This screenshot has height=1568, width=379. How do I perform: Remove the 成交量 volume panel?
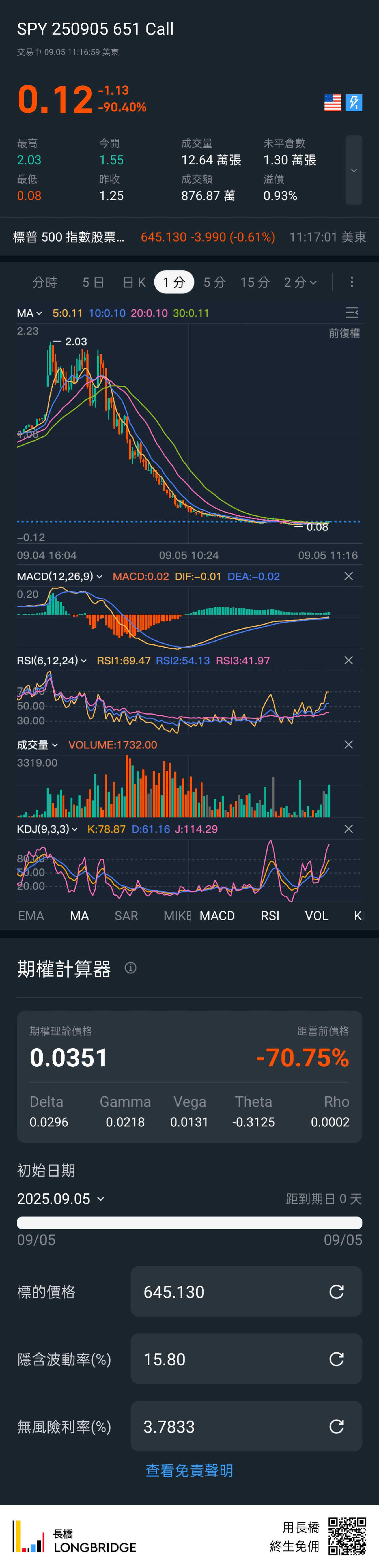point(349,744)
